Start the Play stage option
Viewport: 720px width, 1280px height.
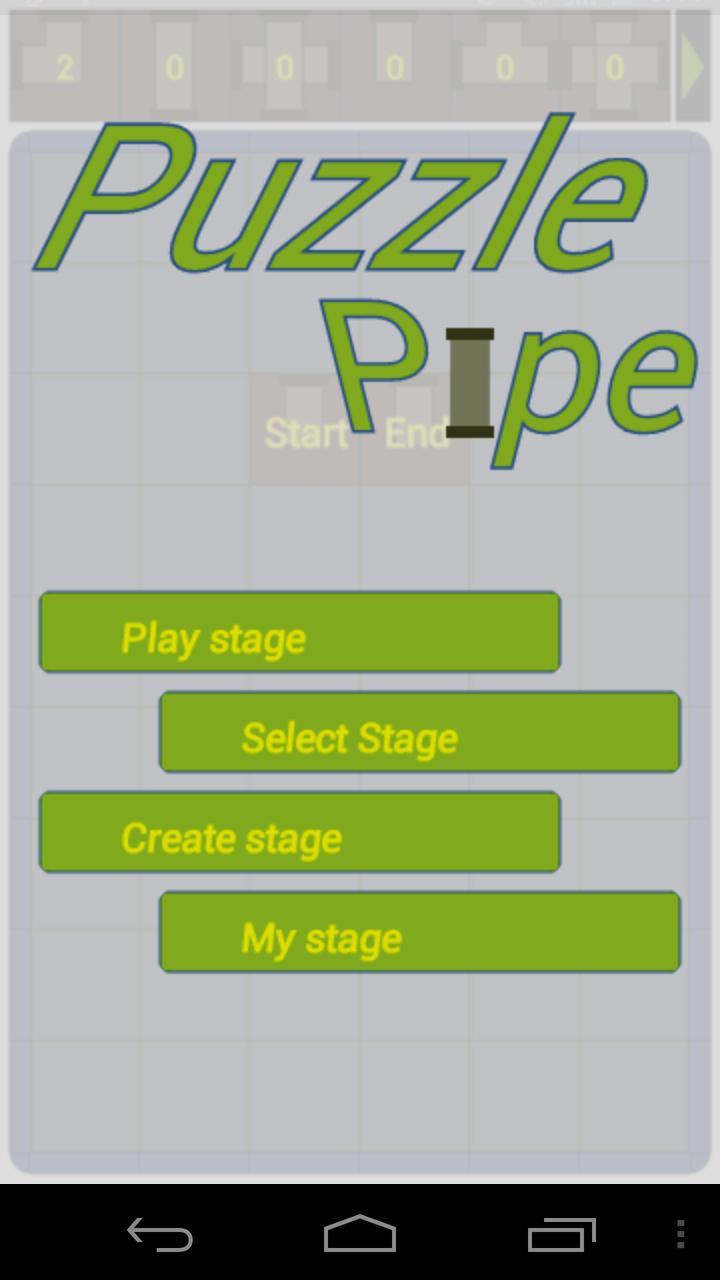pyautogui.click(x=299, y=632)
